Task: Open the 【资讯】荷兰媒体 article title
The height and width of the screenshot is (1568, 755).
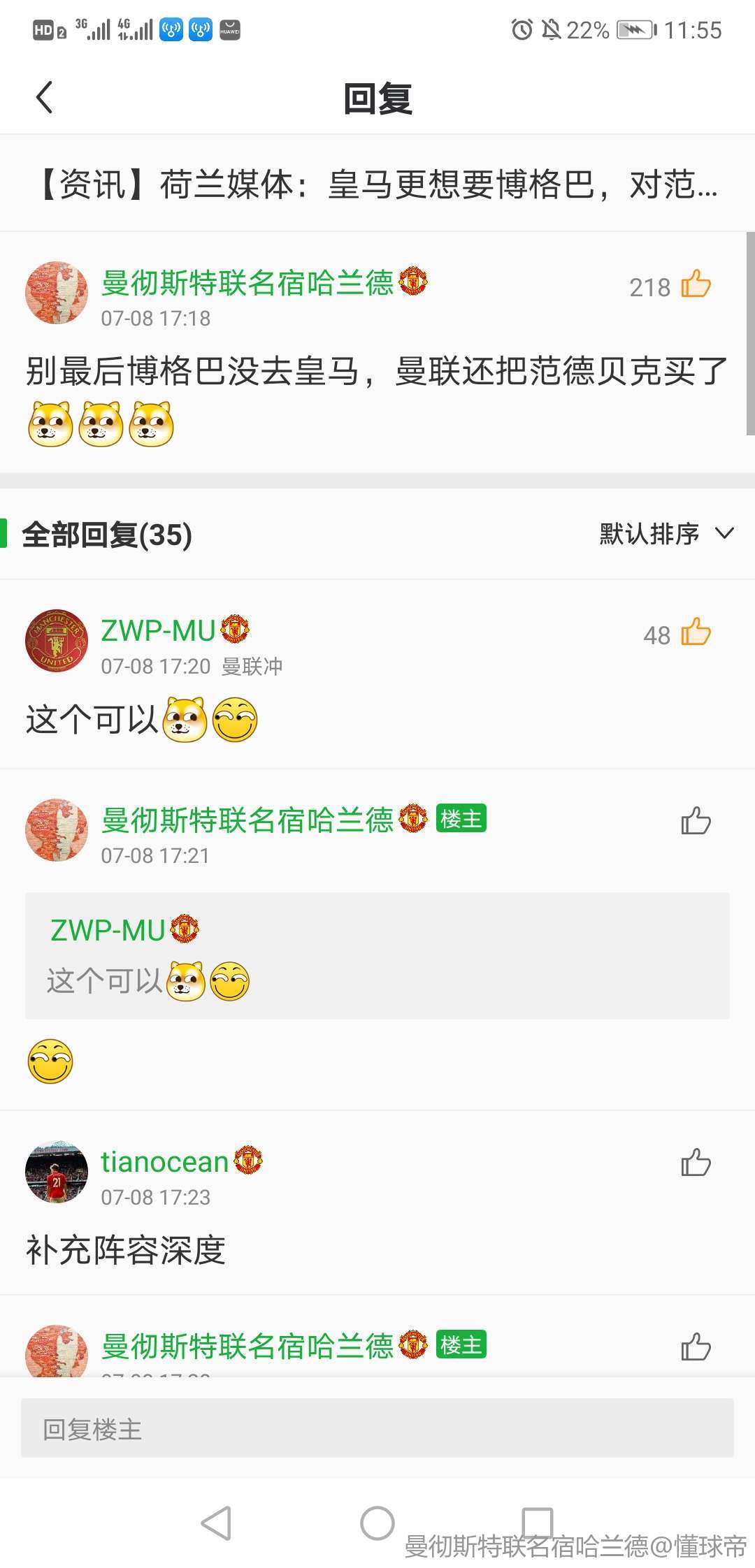Action: point(377,184)
